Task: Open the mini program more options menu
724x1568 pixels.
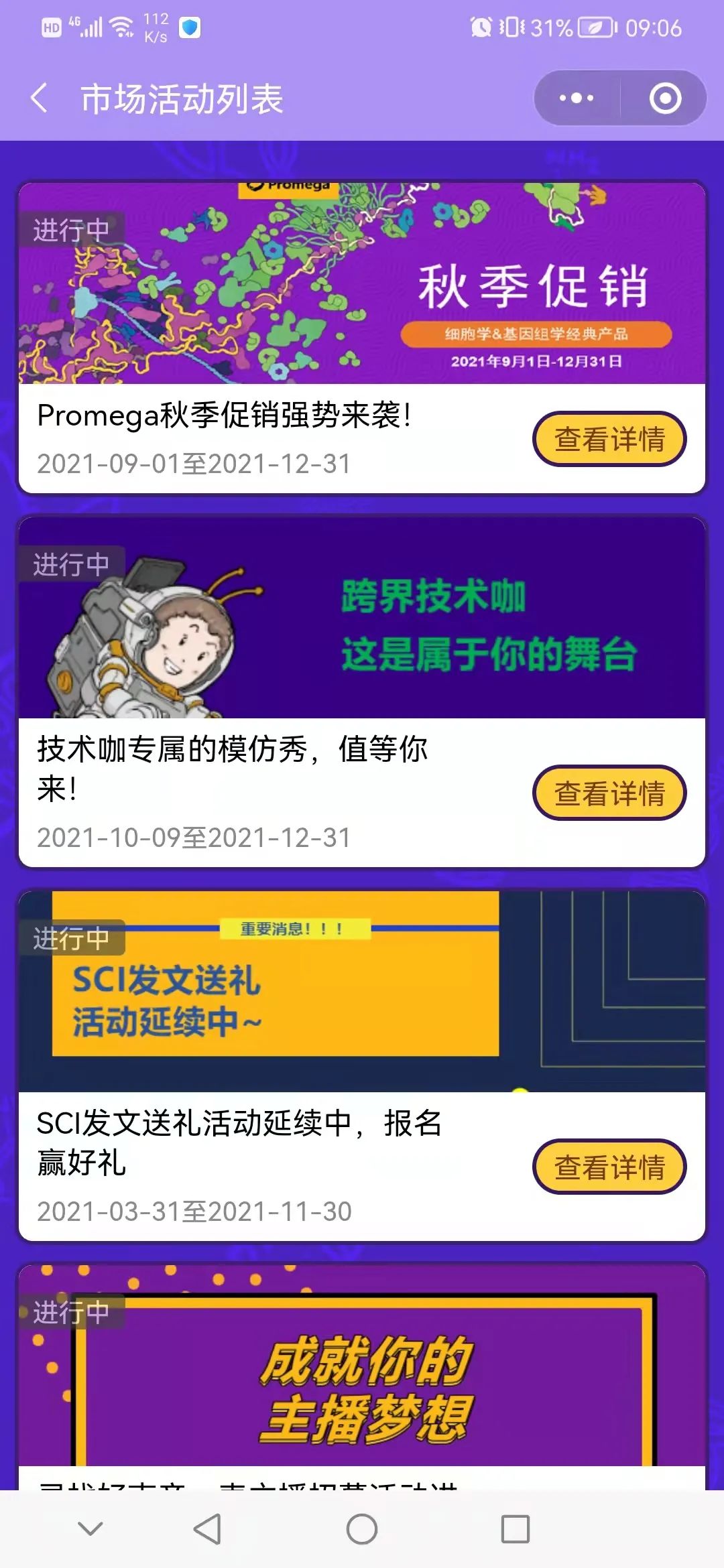Action: pyautogui.click(x=577, y=99)
